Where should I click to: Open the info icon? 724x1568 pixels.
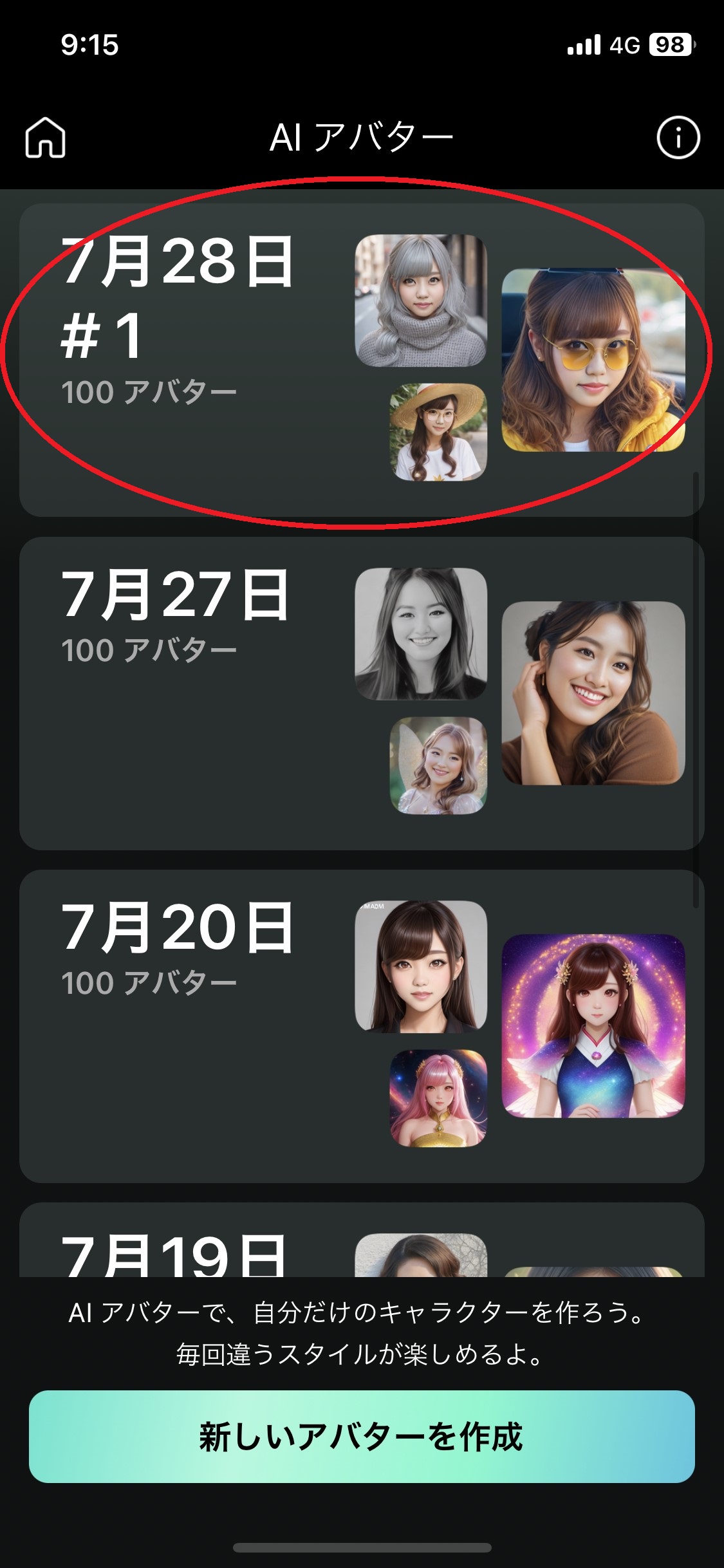[678, 137]
